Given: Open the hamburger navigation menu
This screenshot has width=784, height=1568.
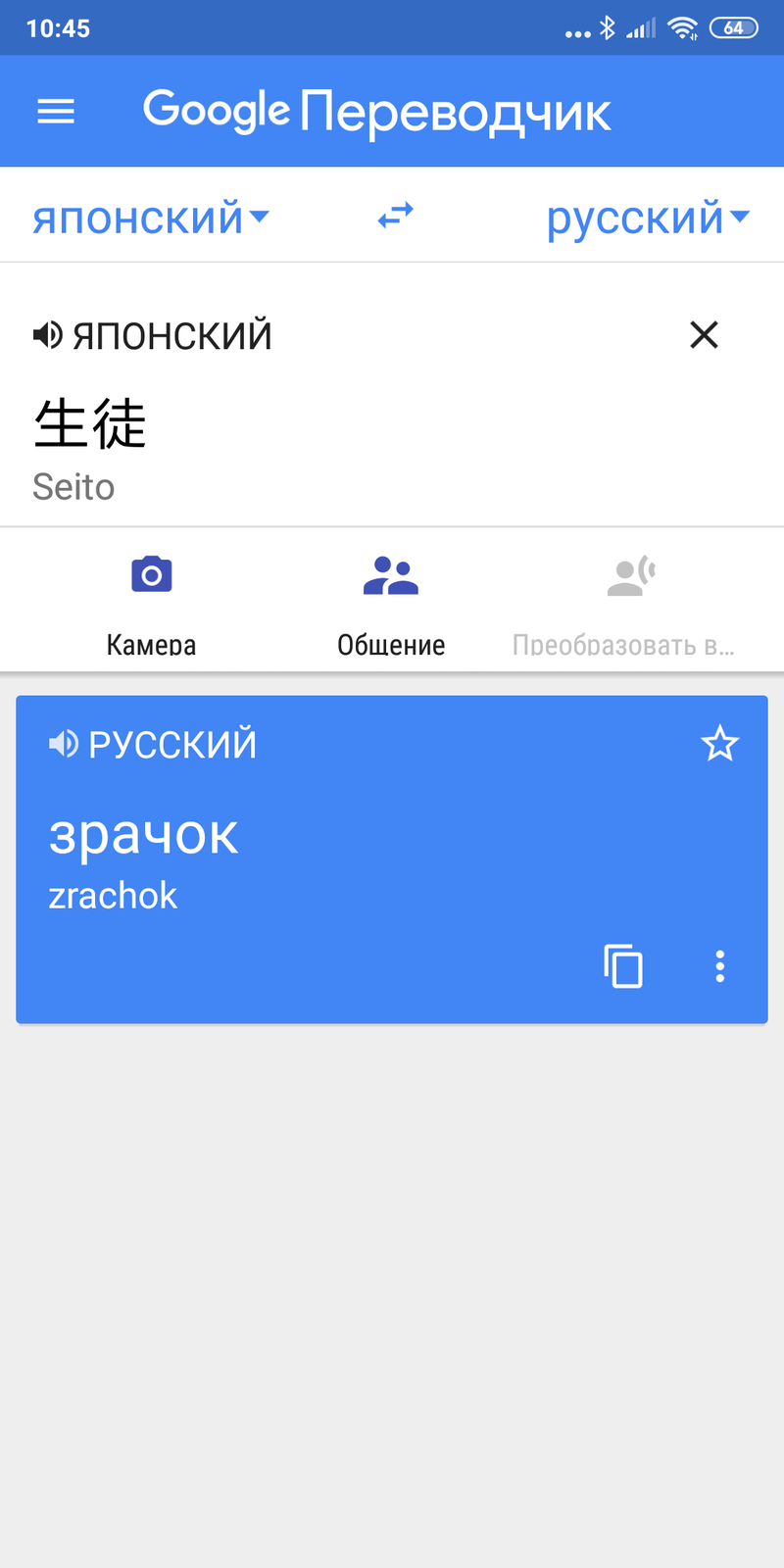Looking at the screenshot, I should (56, 112).
